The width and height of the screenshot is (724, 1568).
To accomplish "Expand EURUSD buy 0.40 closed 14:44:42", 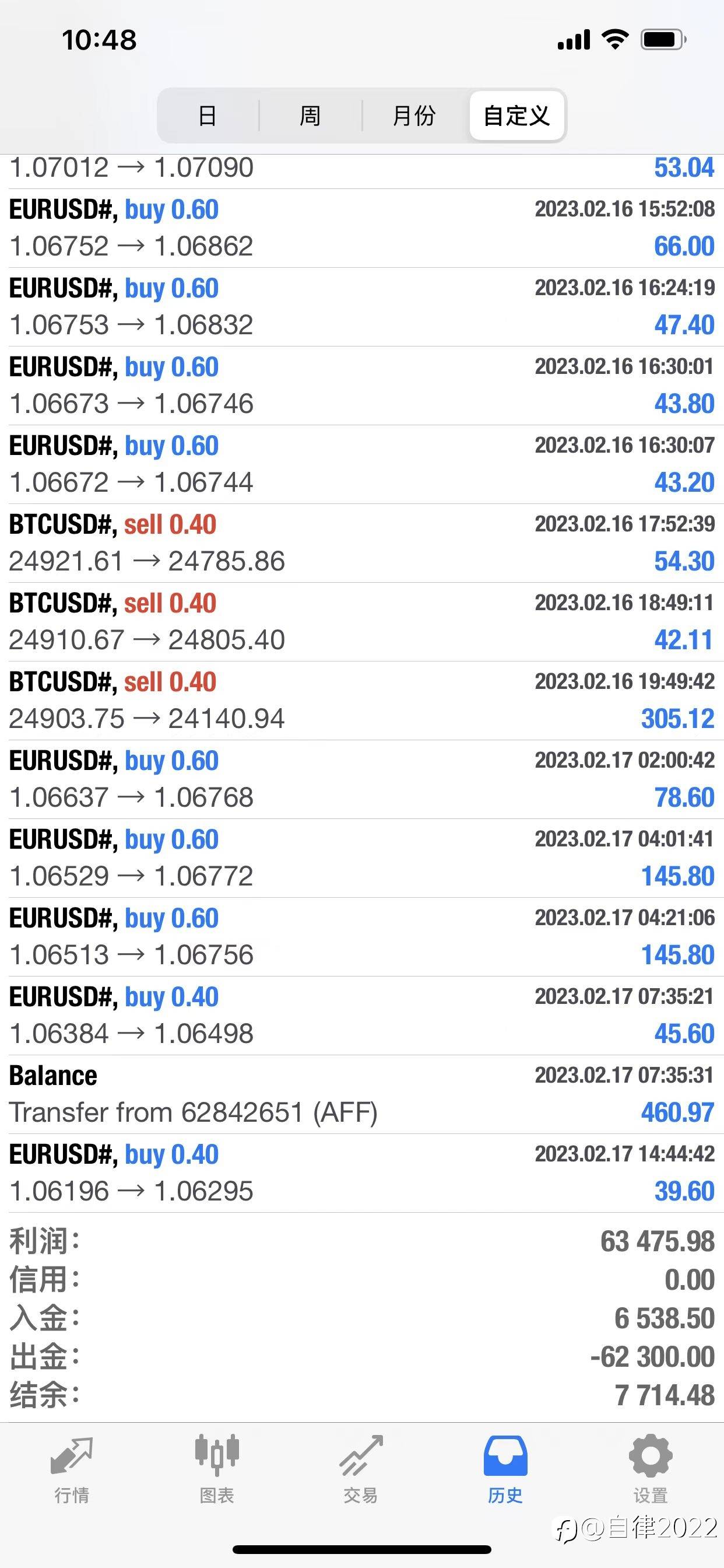I will click(x=362, y=1173).
